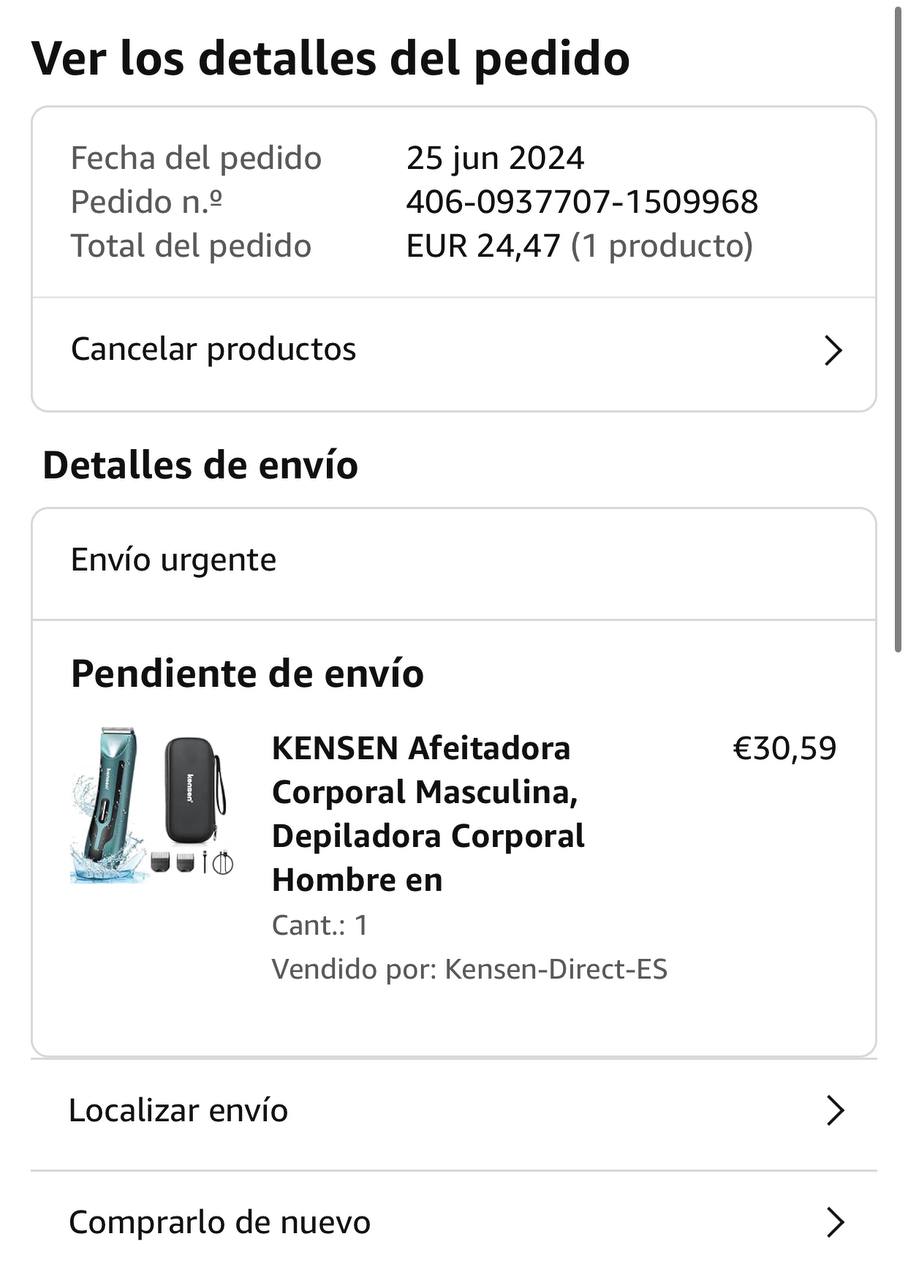The height and width of the screenshot is (1280, 908).
Task: View the KENSEN Afeitadora Corporal Masculina title
Action: pyautogui.click(x=428, y=813)
